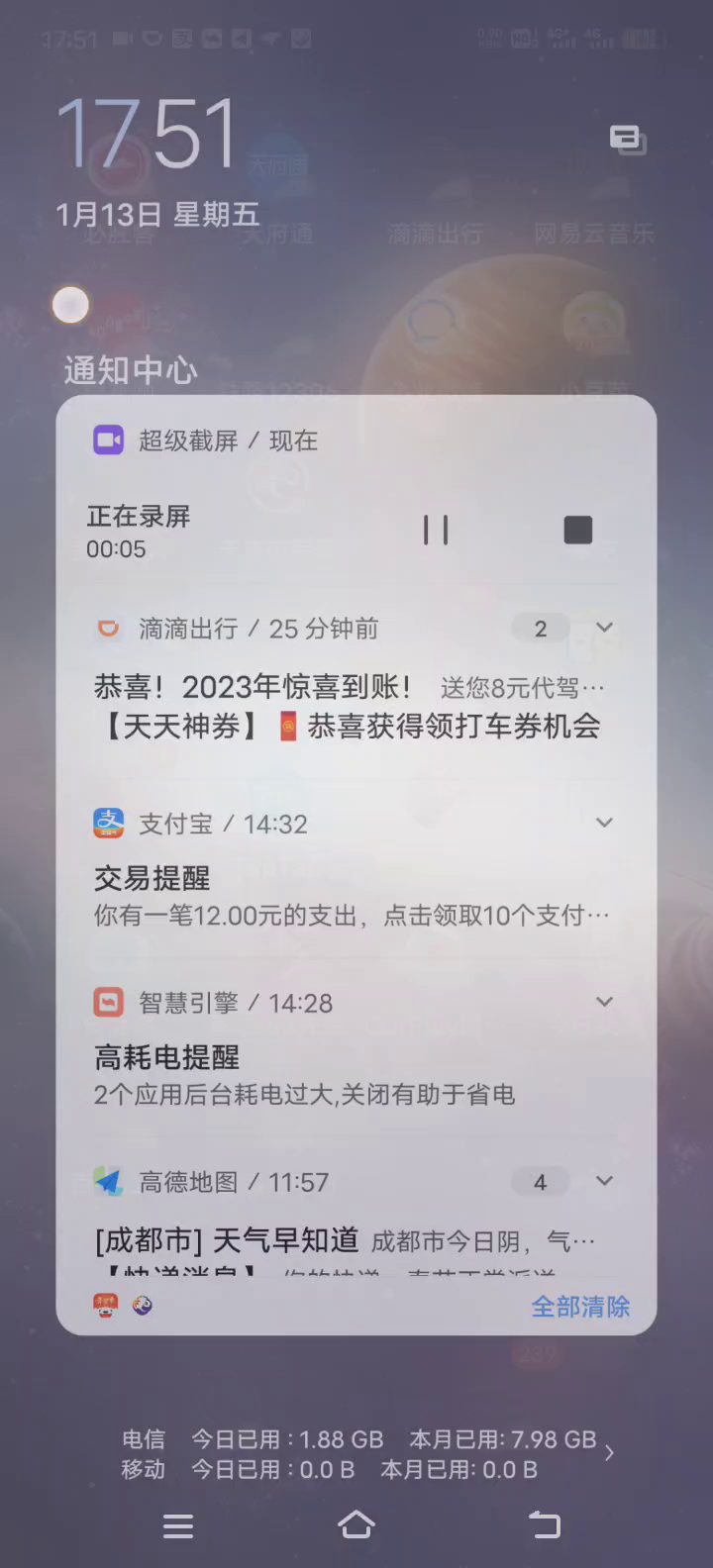The width and height of the screenshot is (713, 1568).
Task: Open the notification management icon at top right
Action: point(628,140)
